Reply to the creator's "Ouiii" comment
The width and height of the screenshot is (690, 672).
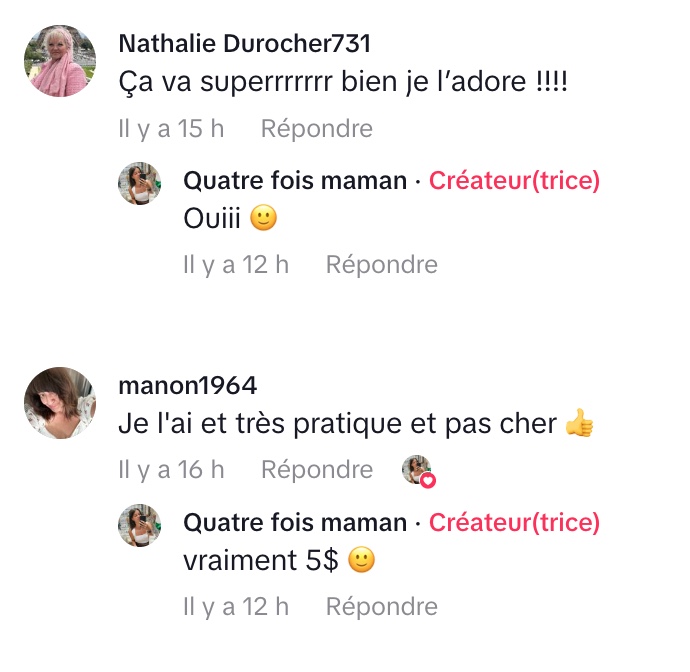click(381, 265)
